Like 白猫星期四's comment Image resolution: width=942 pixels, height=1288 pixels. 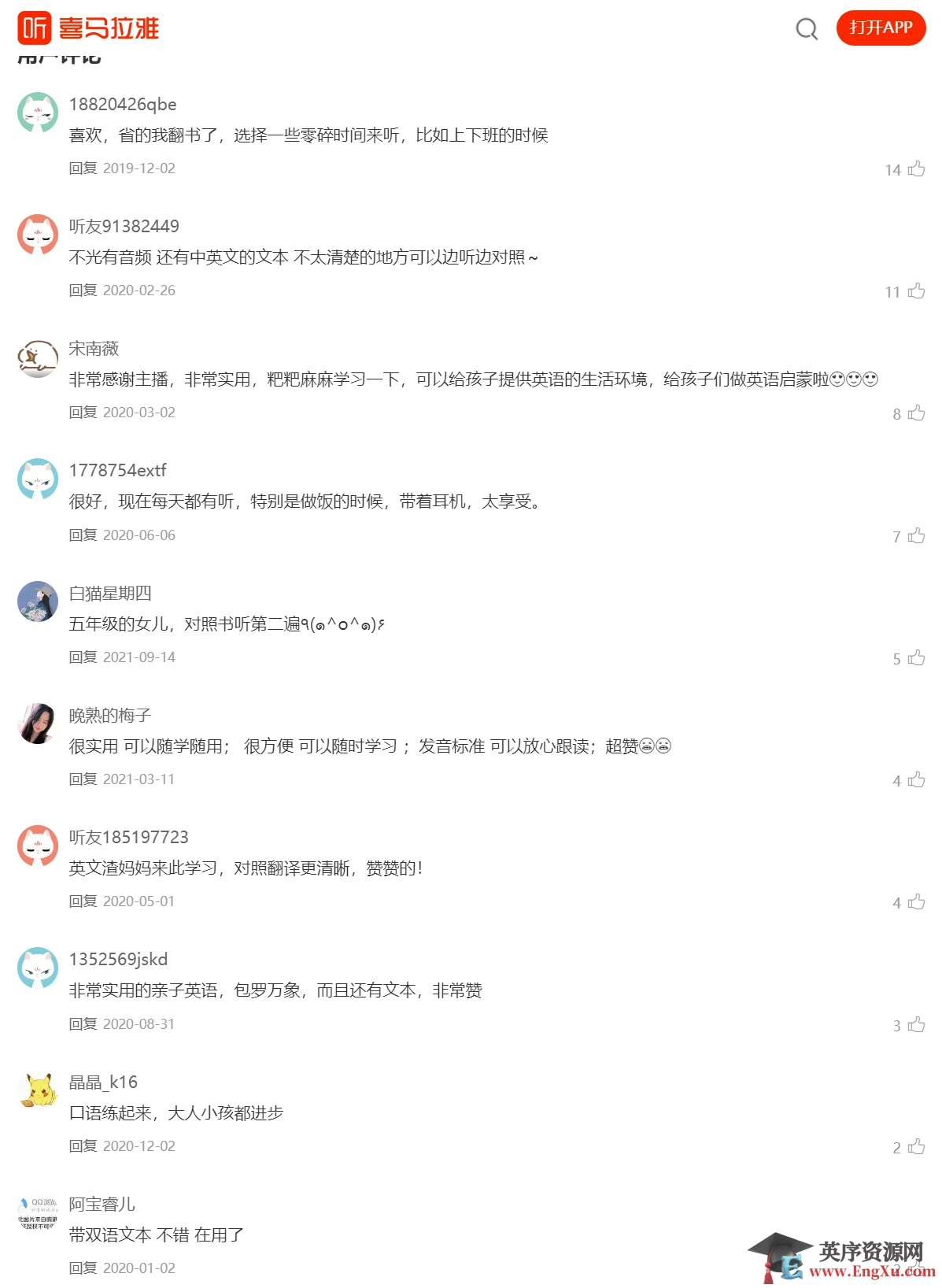pos(916,658)
